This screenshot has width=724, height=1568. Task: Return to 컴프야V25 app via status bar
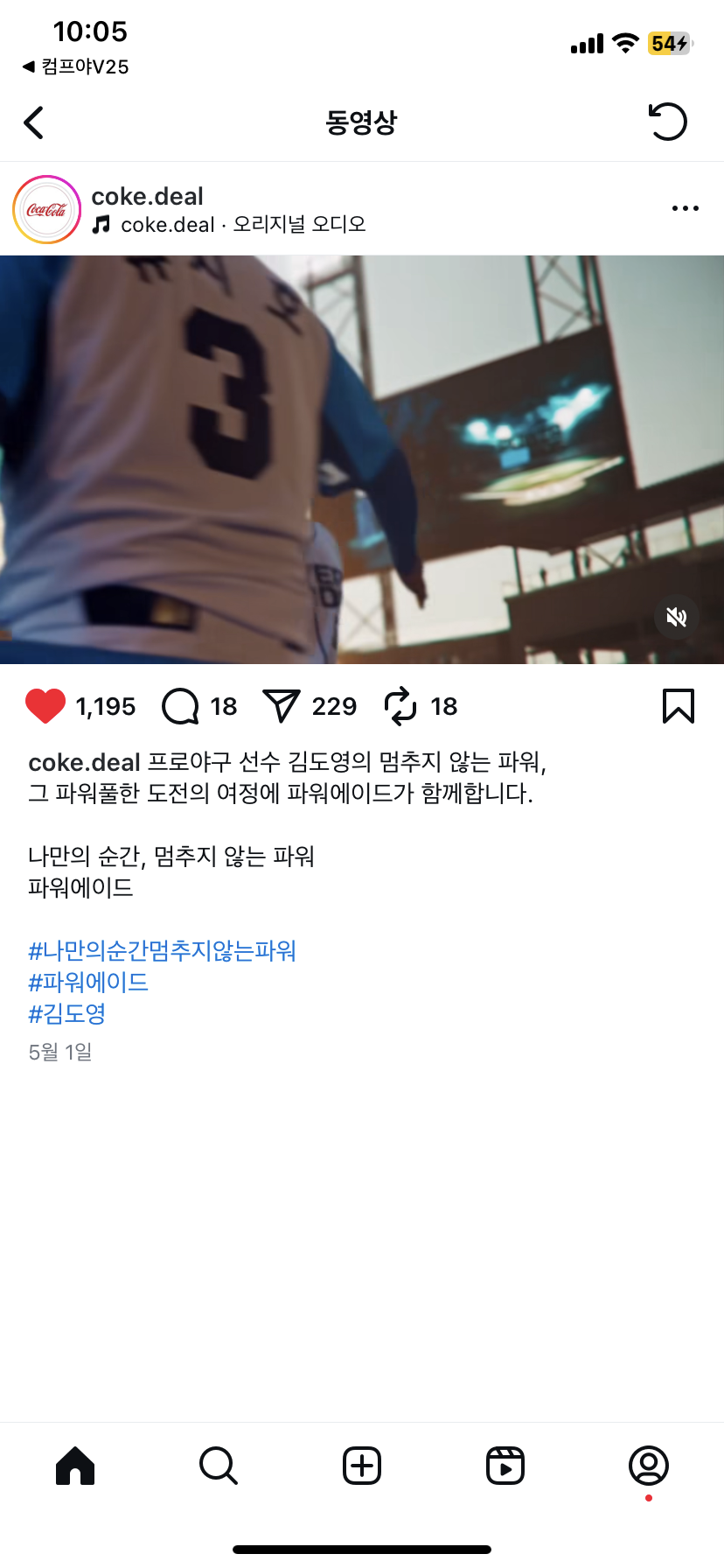[x=75, y=66]
